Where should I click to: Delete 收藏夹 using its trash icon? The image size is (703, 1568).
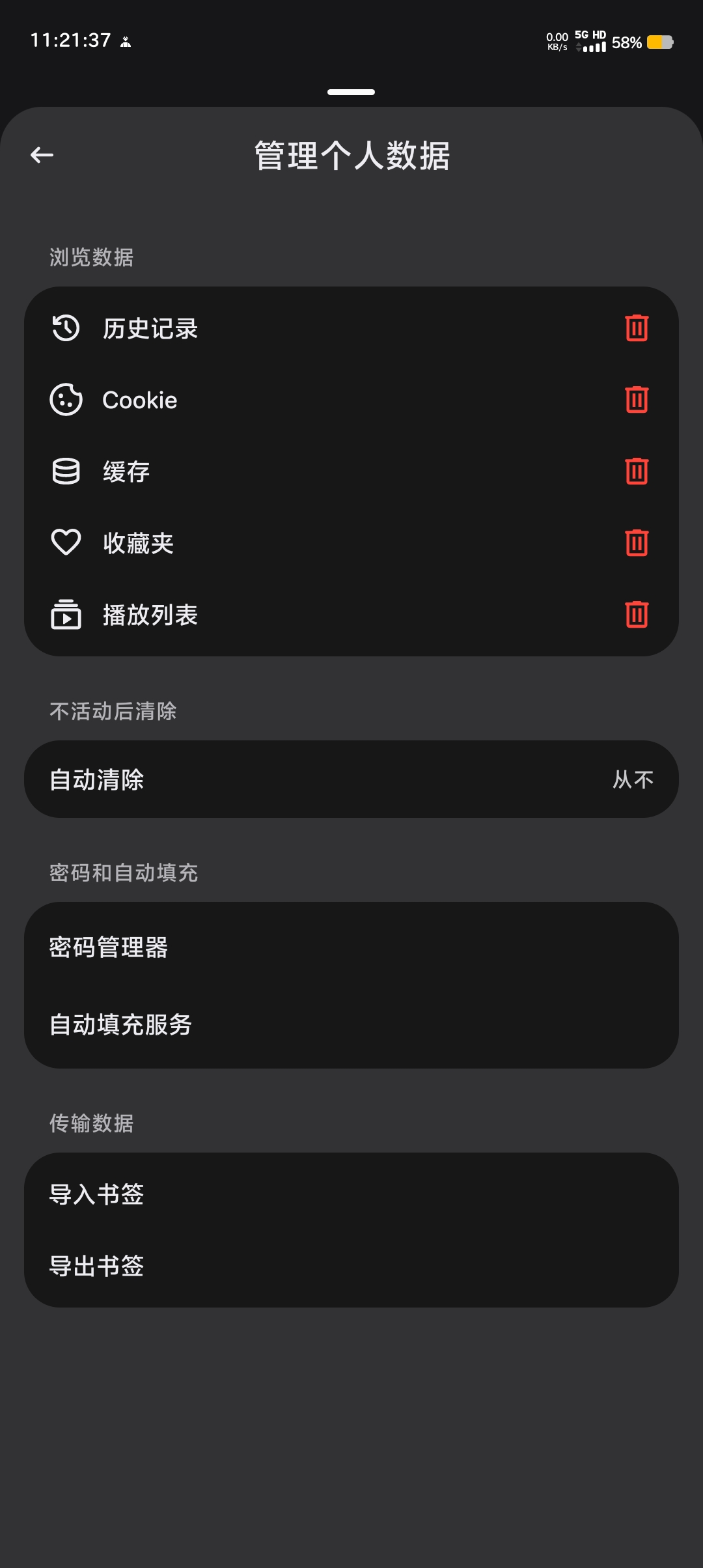637,543
